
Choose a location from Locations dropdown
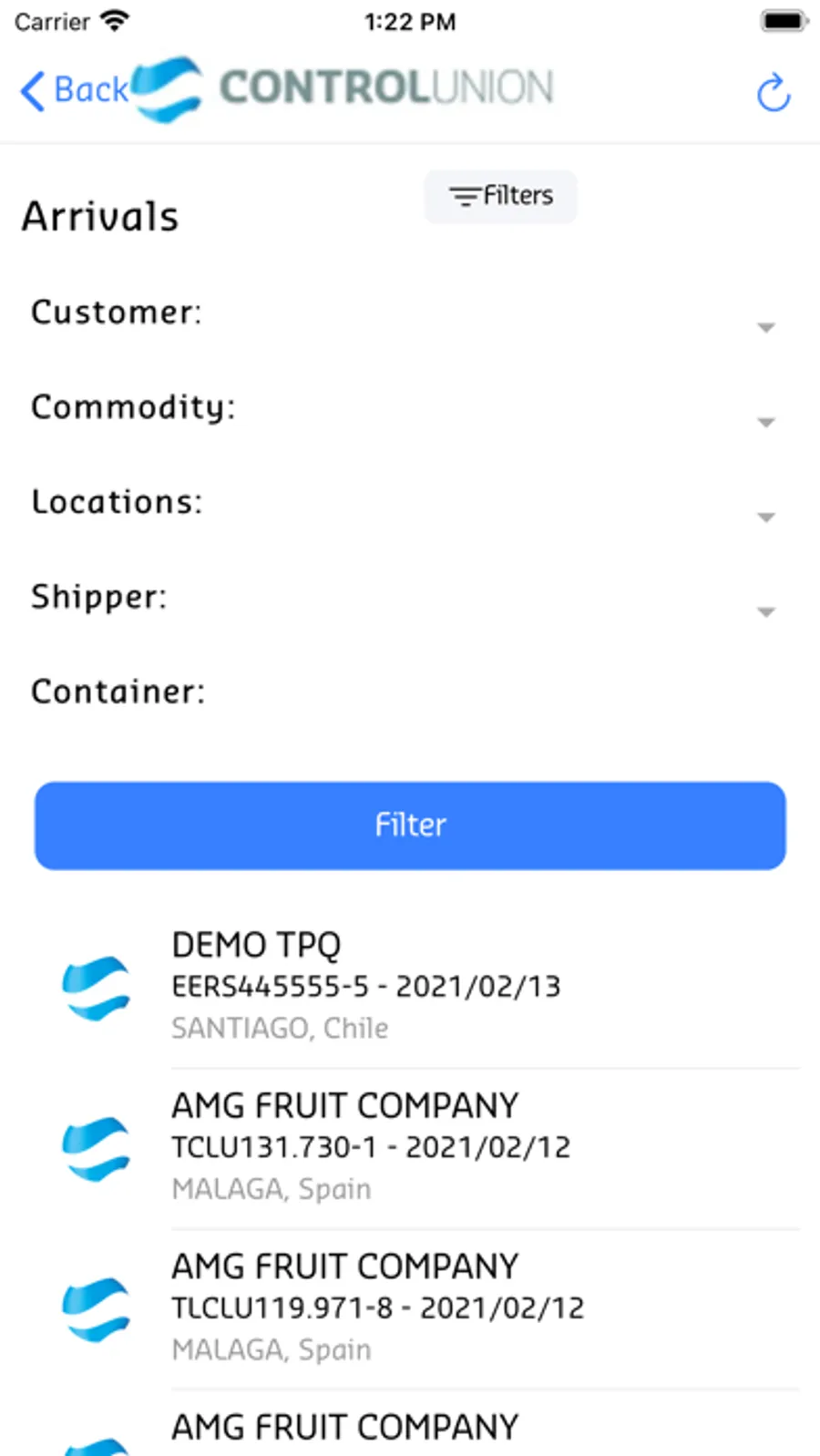point(765,517)
